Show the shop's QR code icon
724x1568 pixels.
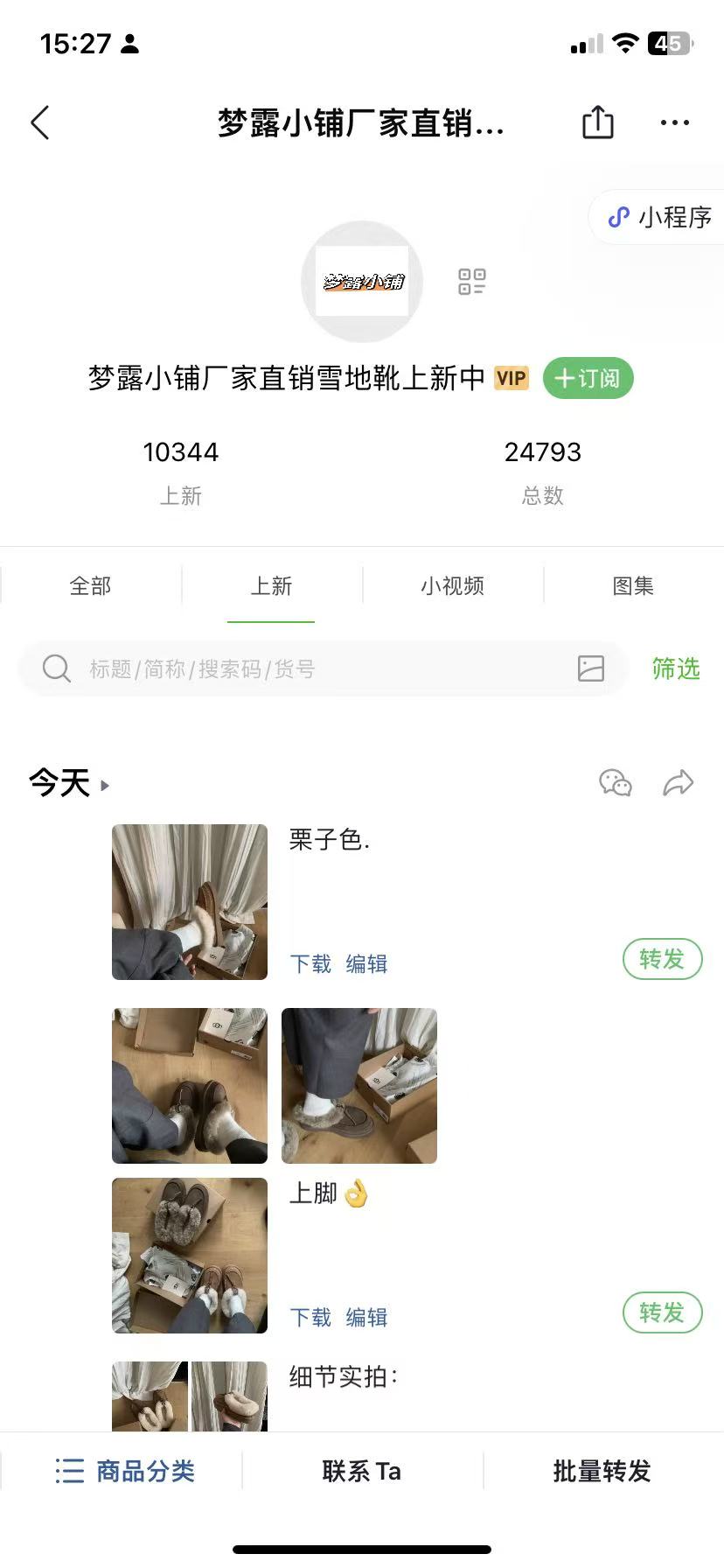point(471,281)
